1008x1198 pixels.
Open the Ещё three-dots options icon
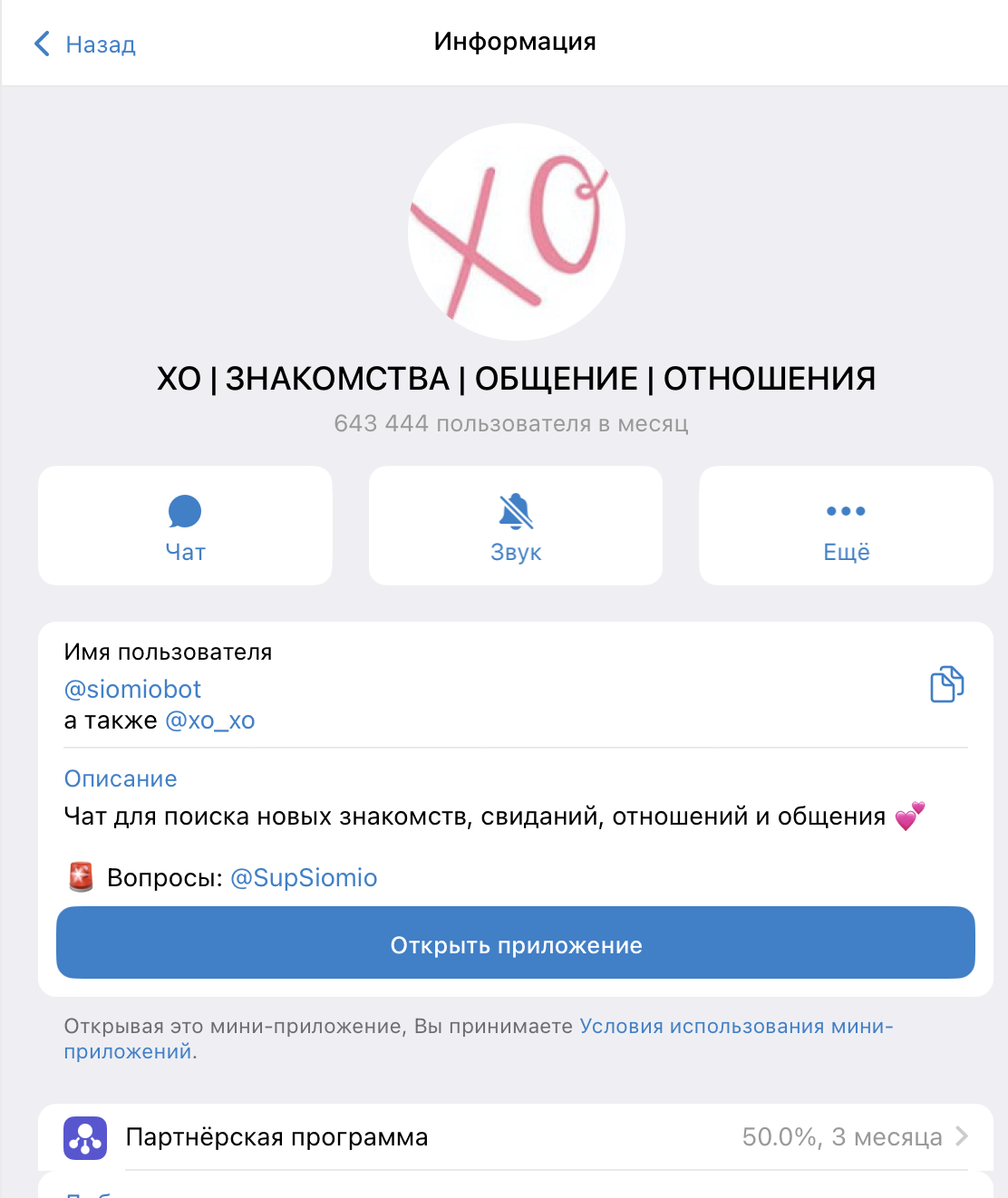[x=845, y=511]
